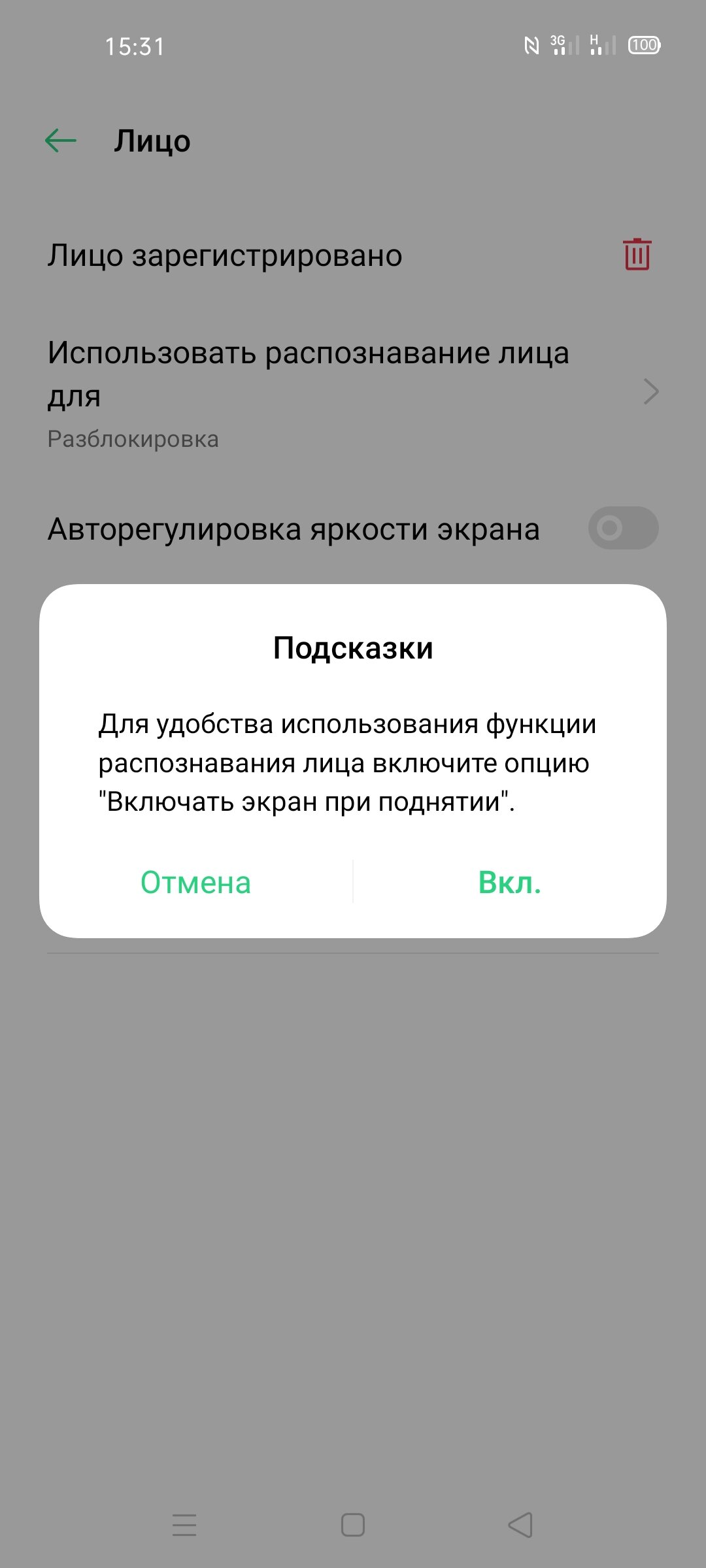706x1568 pixels.
Task: Go back using the green arrow
Action: coord(61,140)
